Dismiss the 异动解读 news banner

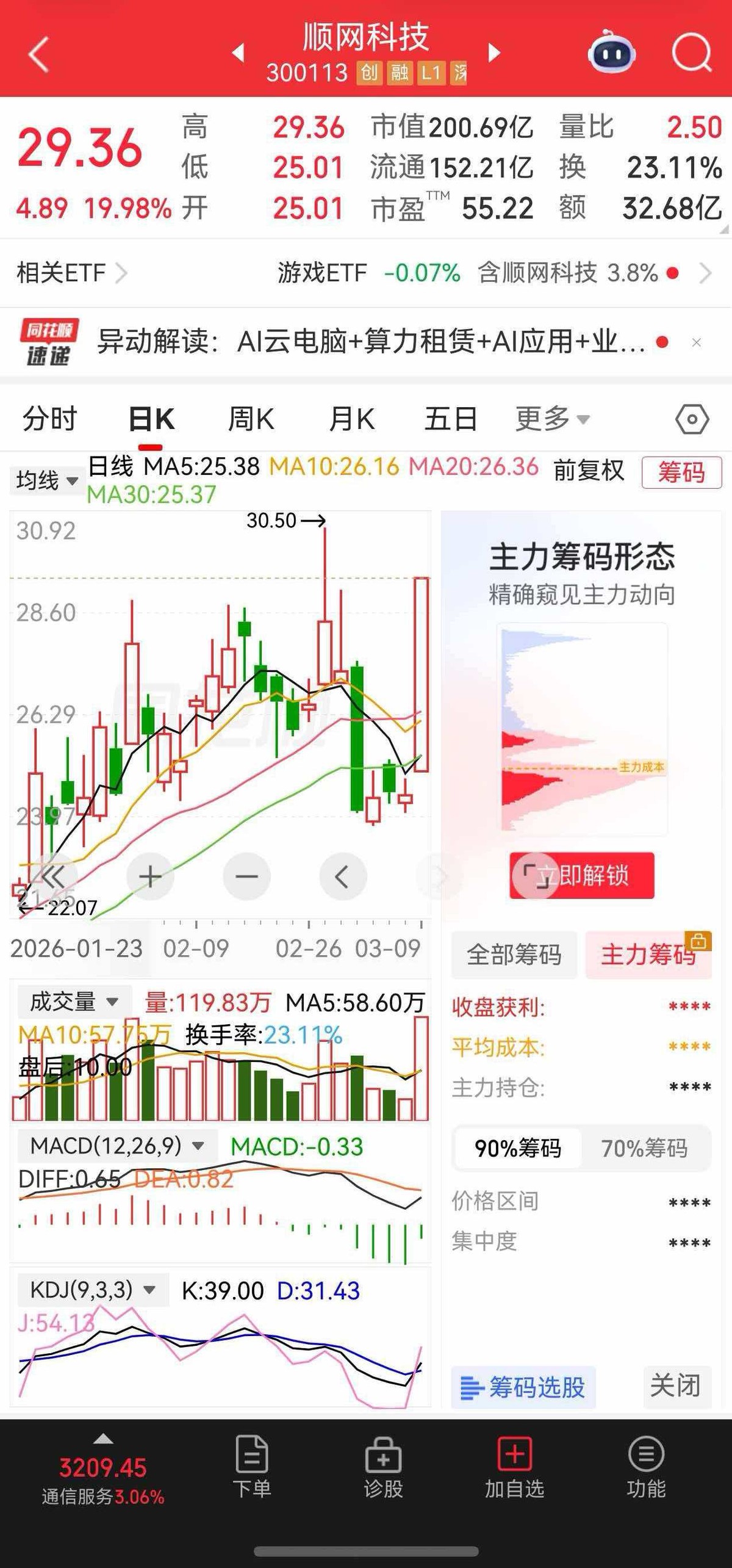tap(697, 343)
